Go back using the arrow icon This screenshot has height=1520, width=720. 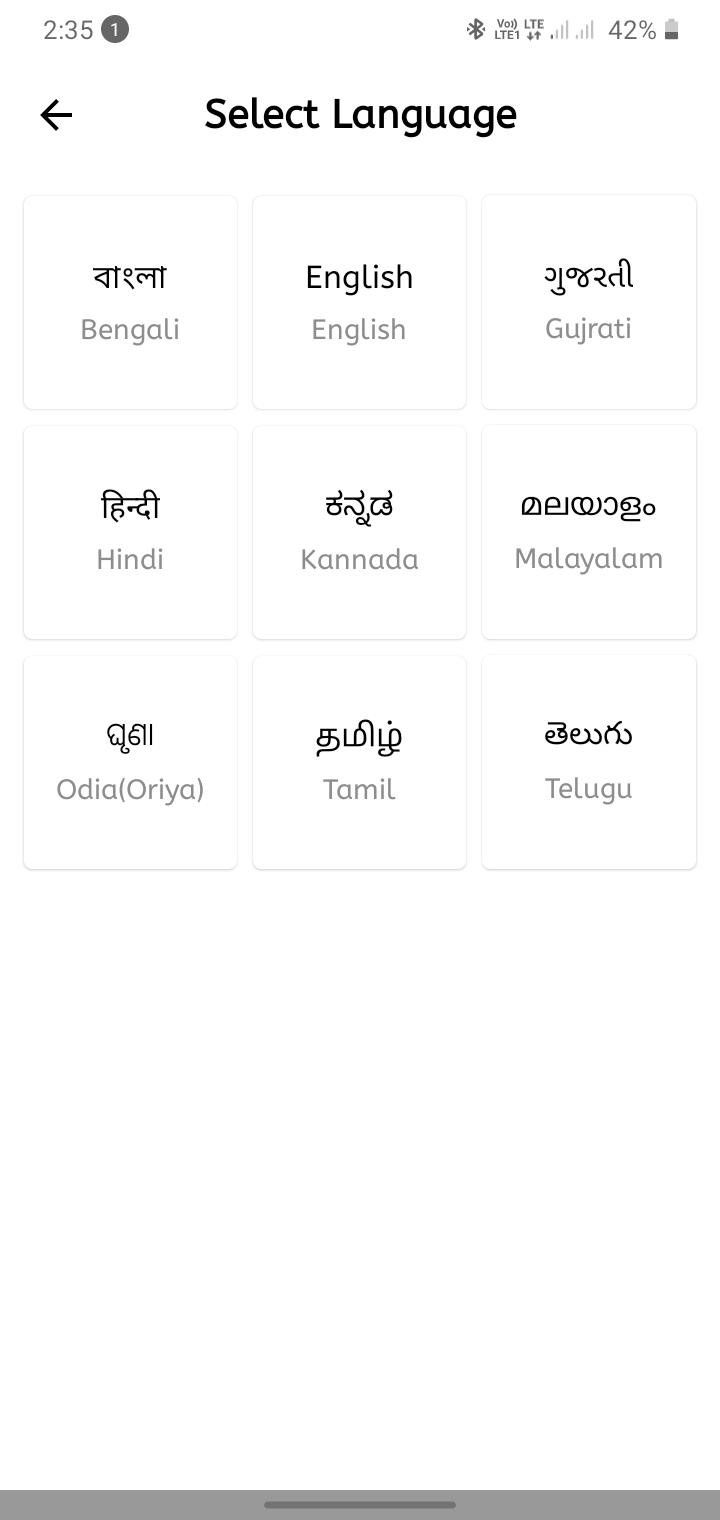coord(56,115)
